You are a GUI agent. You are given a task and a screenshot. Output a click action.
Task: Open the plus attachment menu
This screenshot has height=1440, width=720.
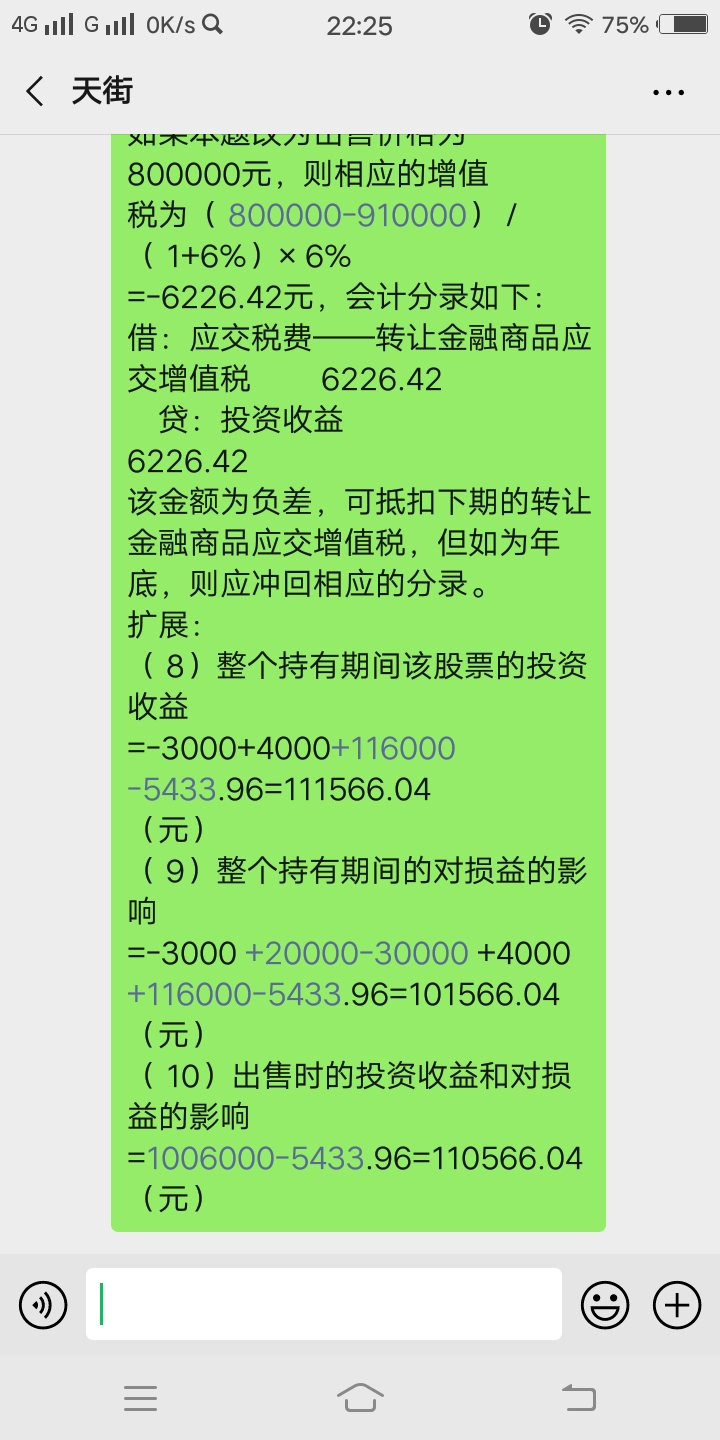677,1305
